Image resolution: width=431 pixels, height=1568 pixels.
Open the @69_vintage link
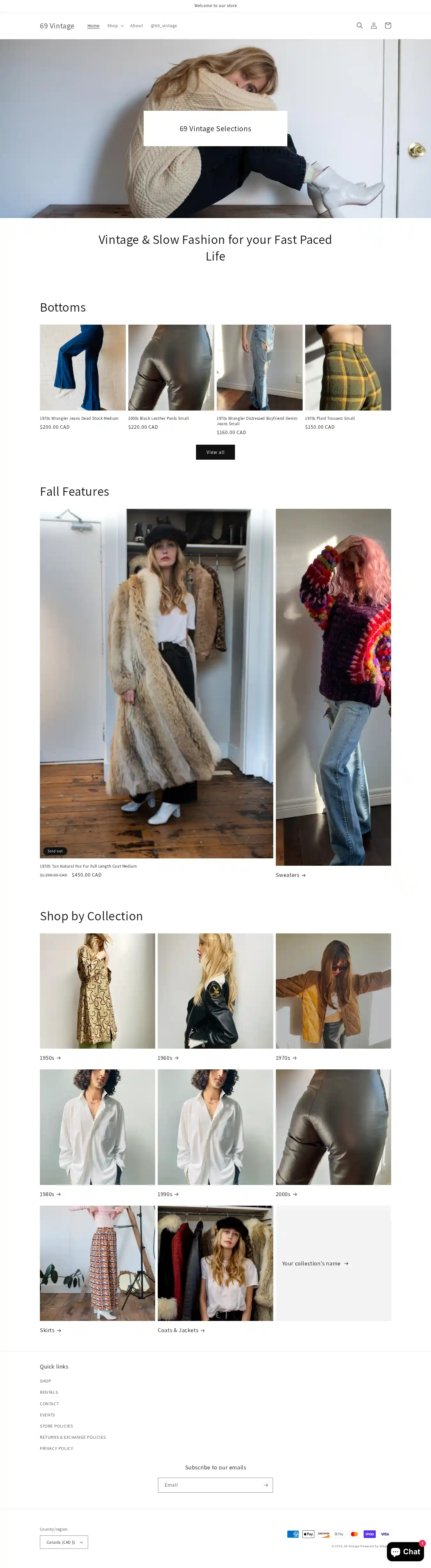tap(164, 26)
